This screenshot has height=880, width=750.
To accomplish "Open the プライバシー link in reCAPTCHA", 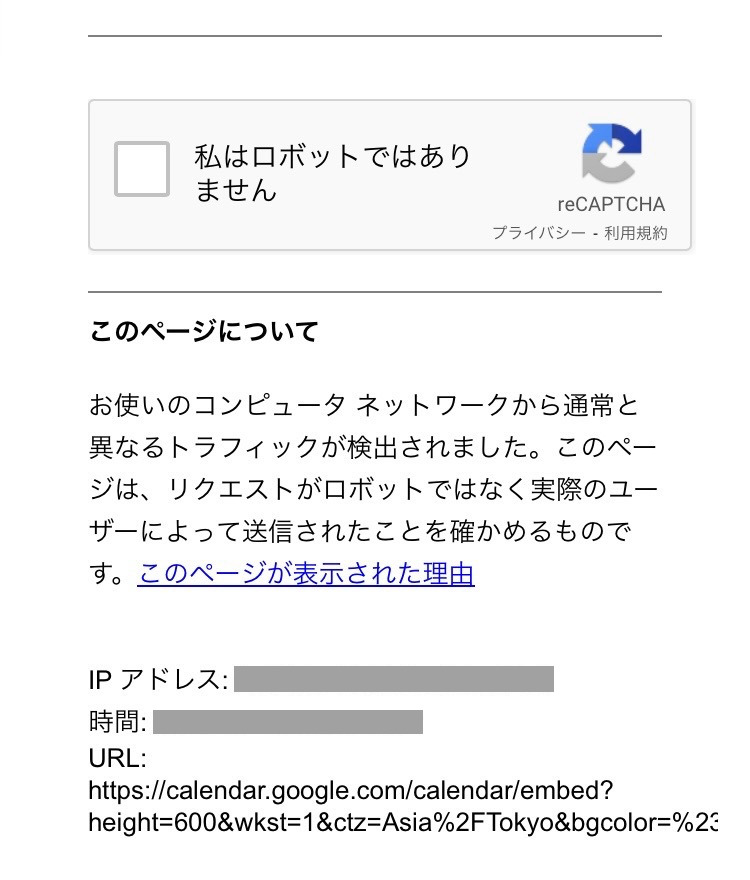I will 538,233.
